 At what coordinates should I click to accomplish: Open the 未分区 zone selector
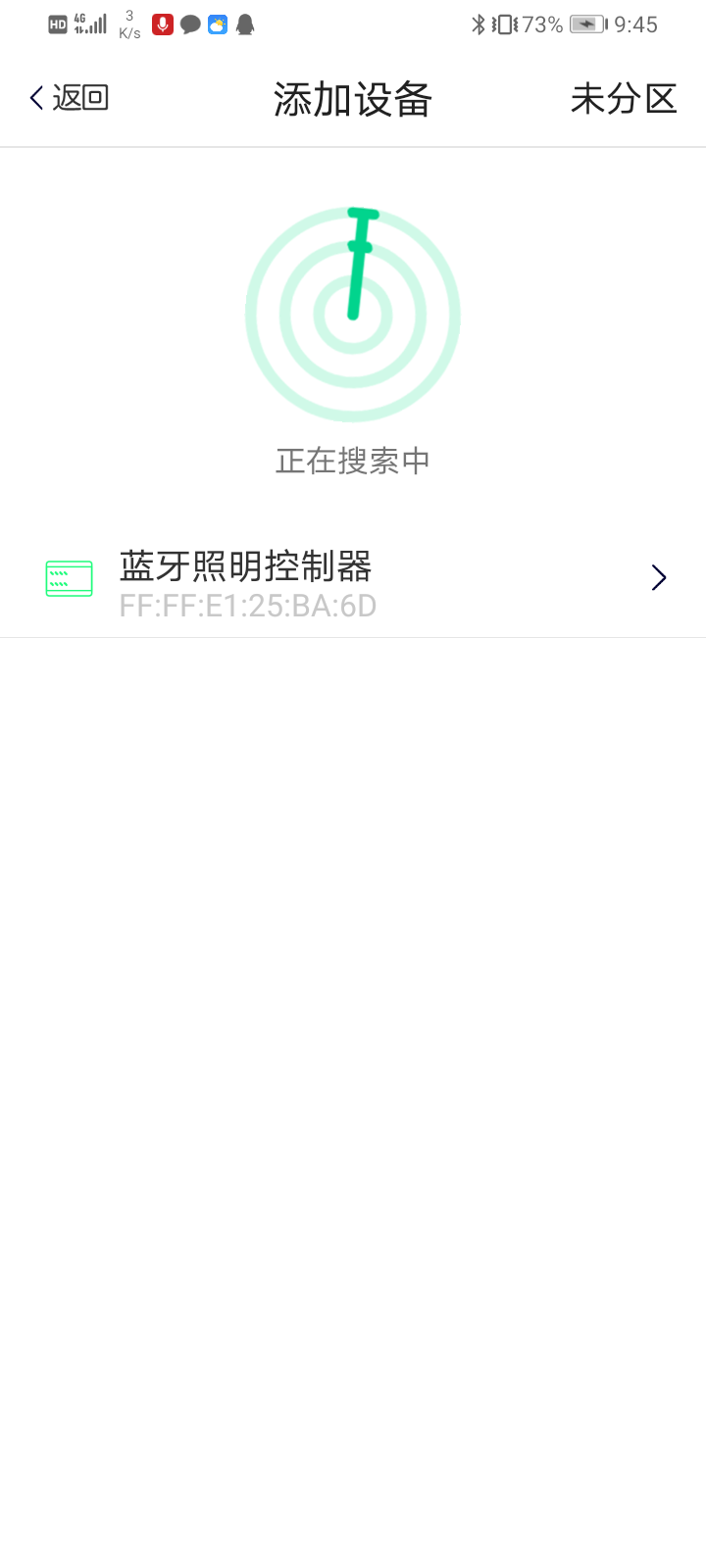pyautogui.click(x=624, y=99)
